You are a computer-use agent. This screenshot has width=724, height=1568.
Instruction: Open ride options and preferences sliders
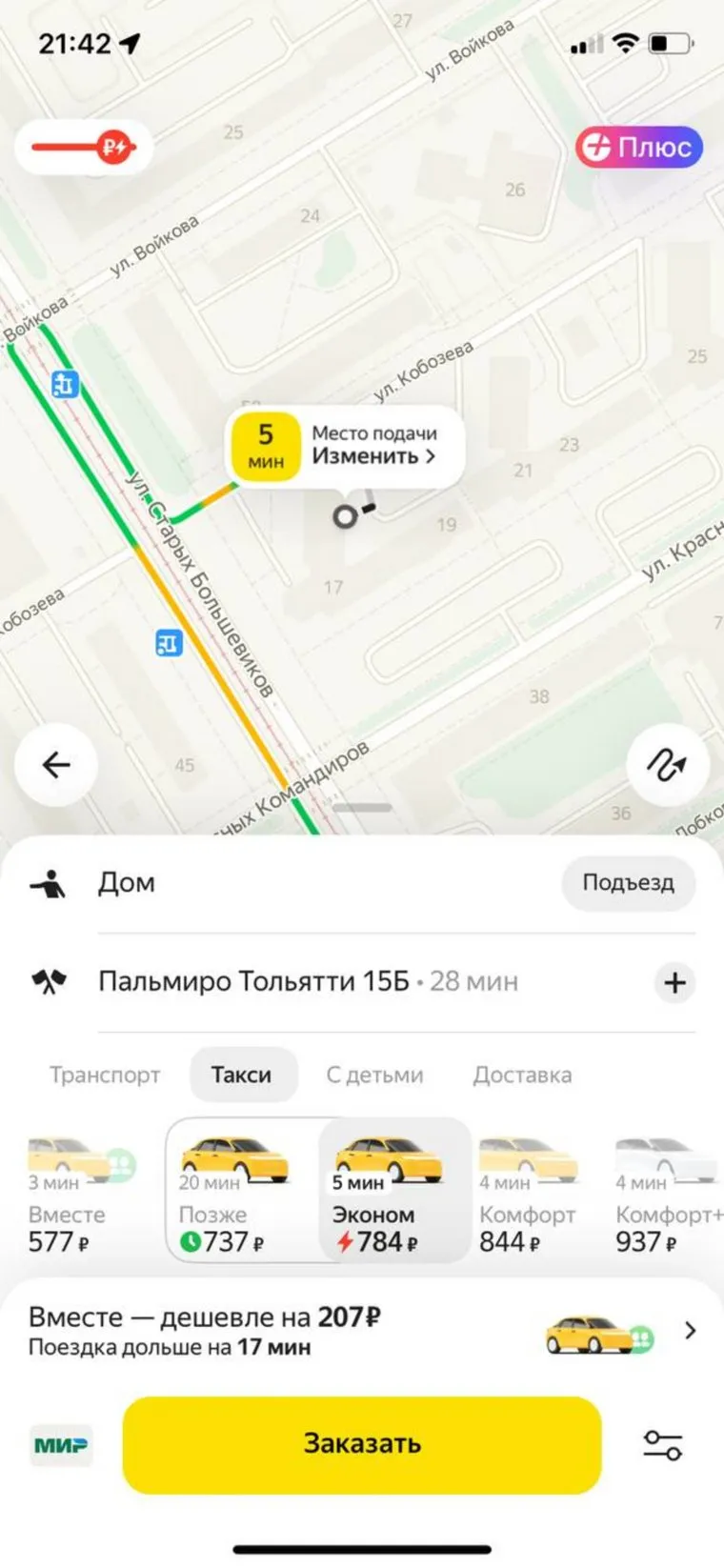tap(662, 1445)
